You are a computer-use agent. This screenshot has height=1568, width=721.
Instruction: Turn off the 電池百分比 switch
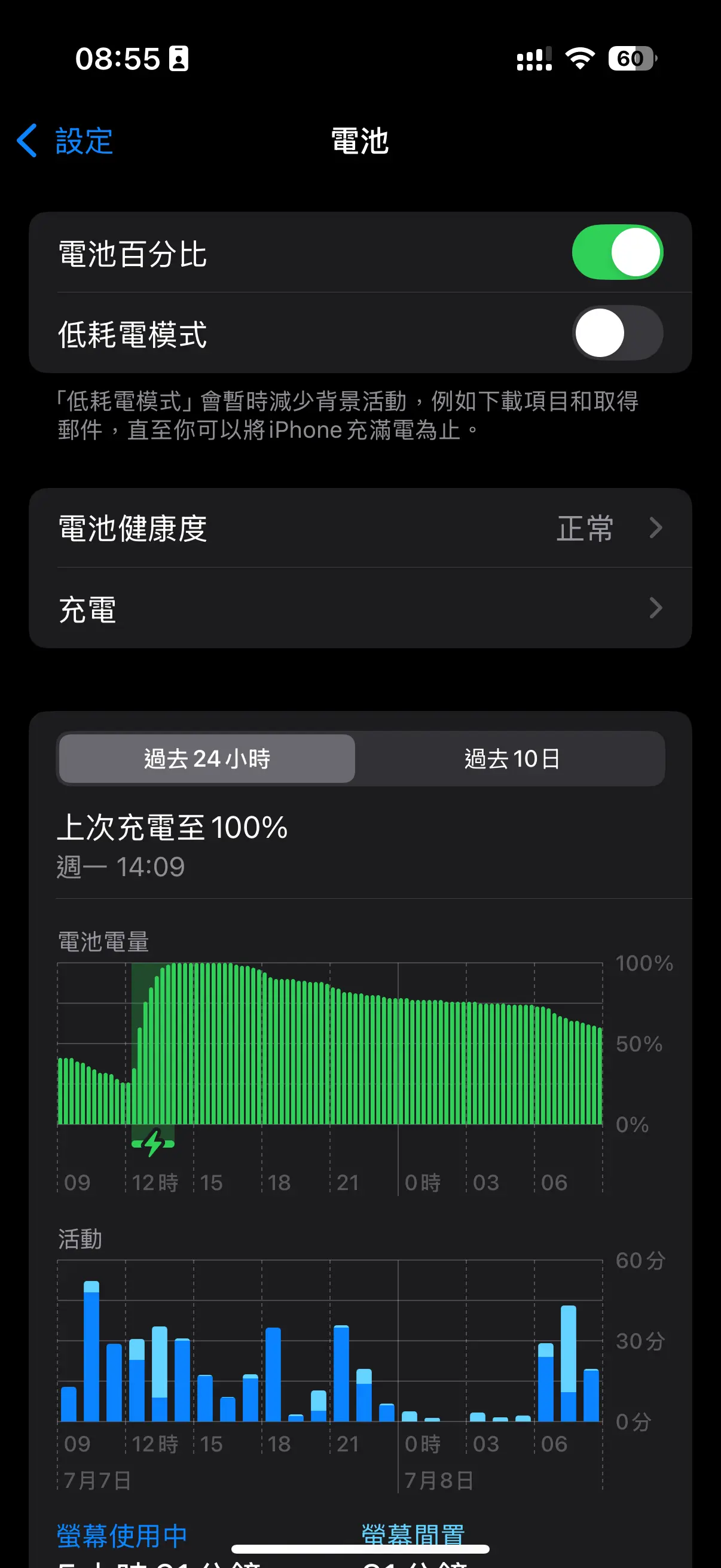[x=617, y=252]
